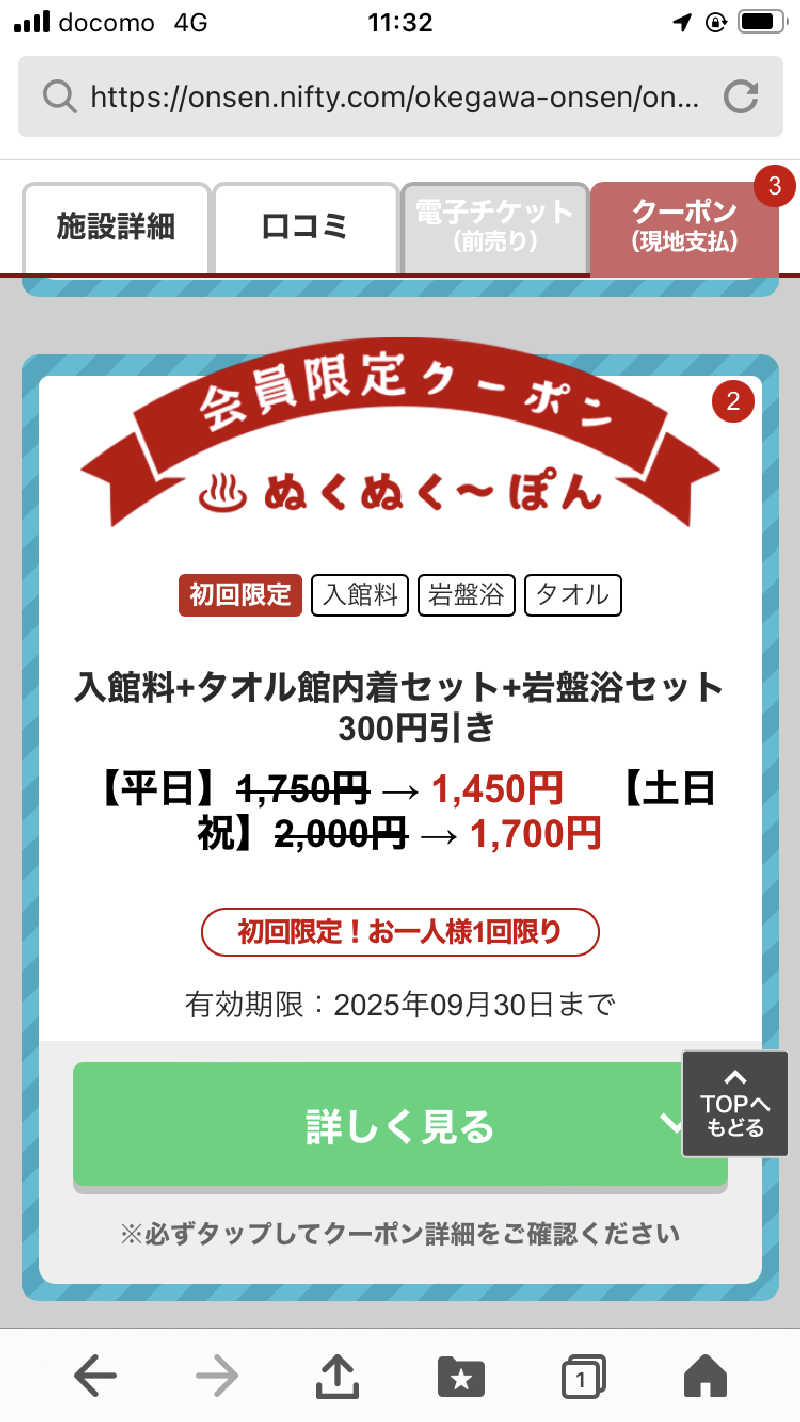800x1422 pixels.
Task: Tap the 詳しく見る button
Action: click(x=400, y=1126)
